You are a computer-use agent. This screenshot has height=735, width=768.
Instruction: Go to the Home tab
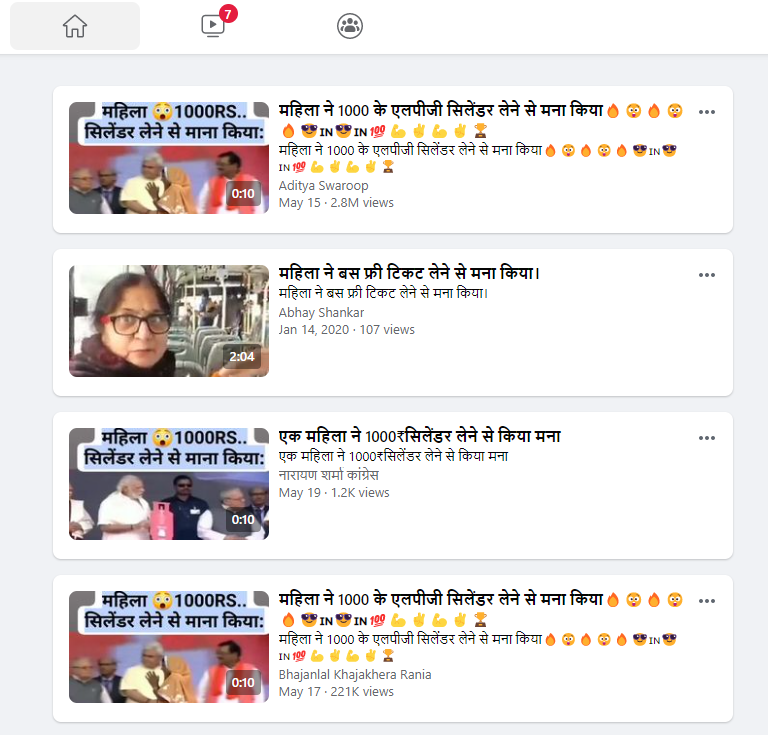tap(75, 26)
